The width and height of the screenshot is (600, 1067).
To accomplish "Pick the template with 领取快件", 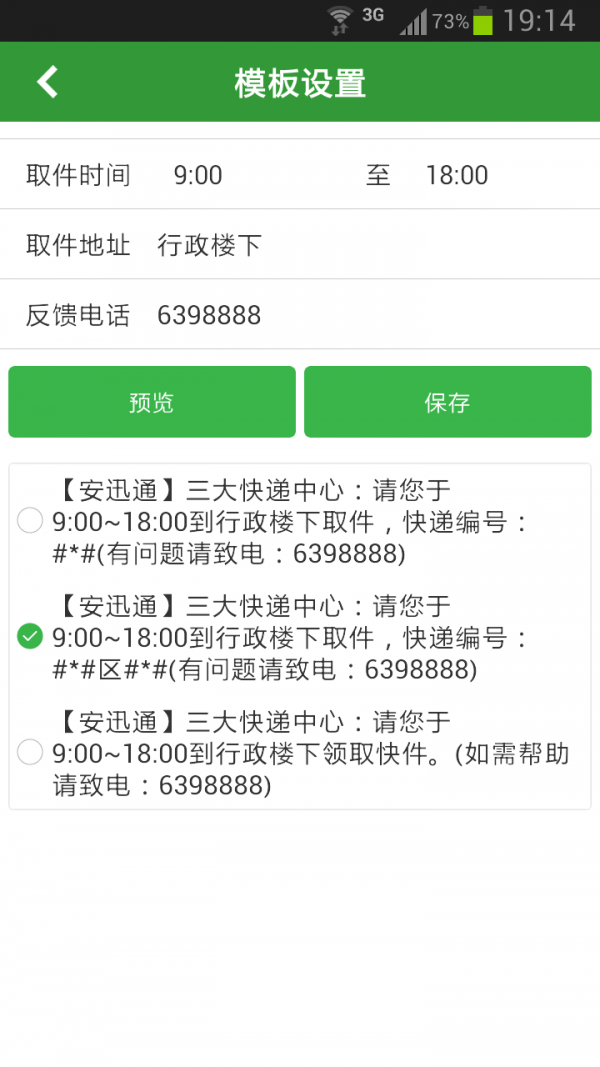I will click(x=30, y=752).
